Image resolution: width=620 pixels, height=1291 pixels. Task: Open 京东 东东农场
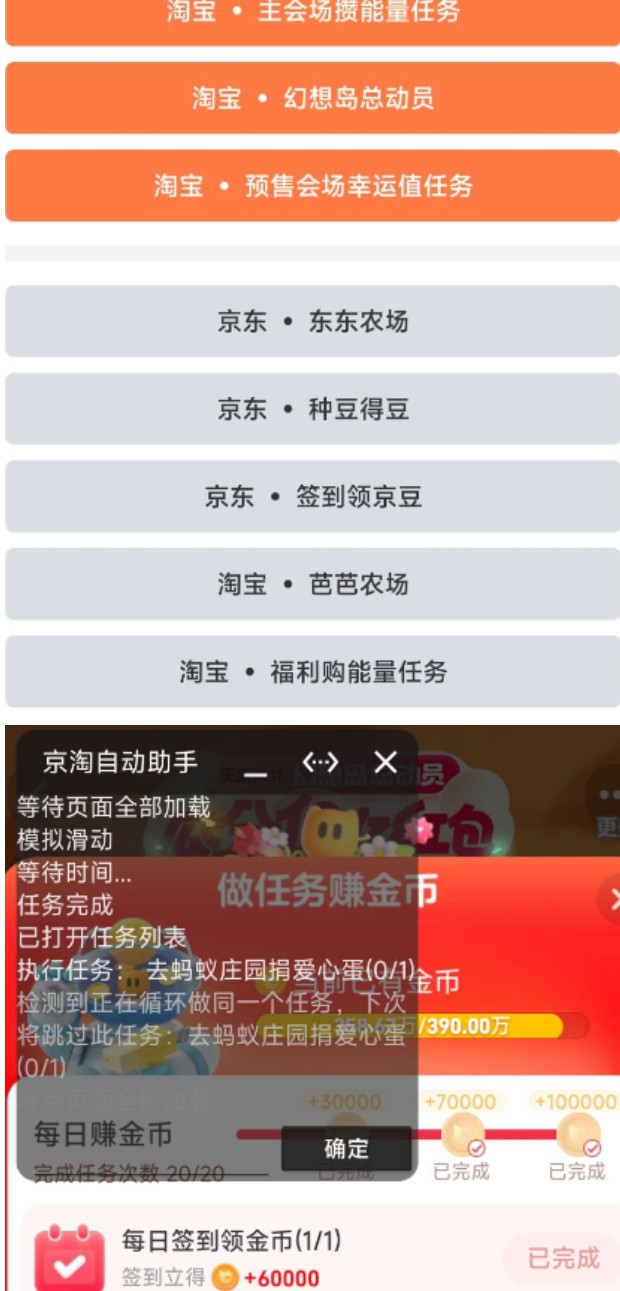[312, 321]
